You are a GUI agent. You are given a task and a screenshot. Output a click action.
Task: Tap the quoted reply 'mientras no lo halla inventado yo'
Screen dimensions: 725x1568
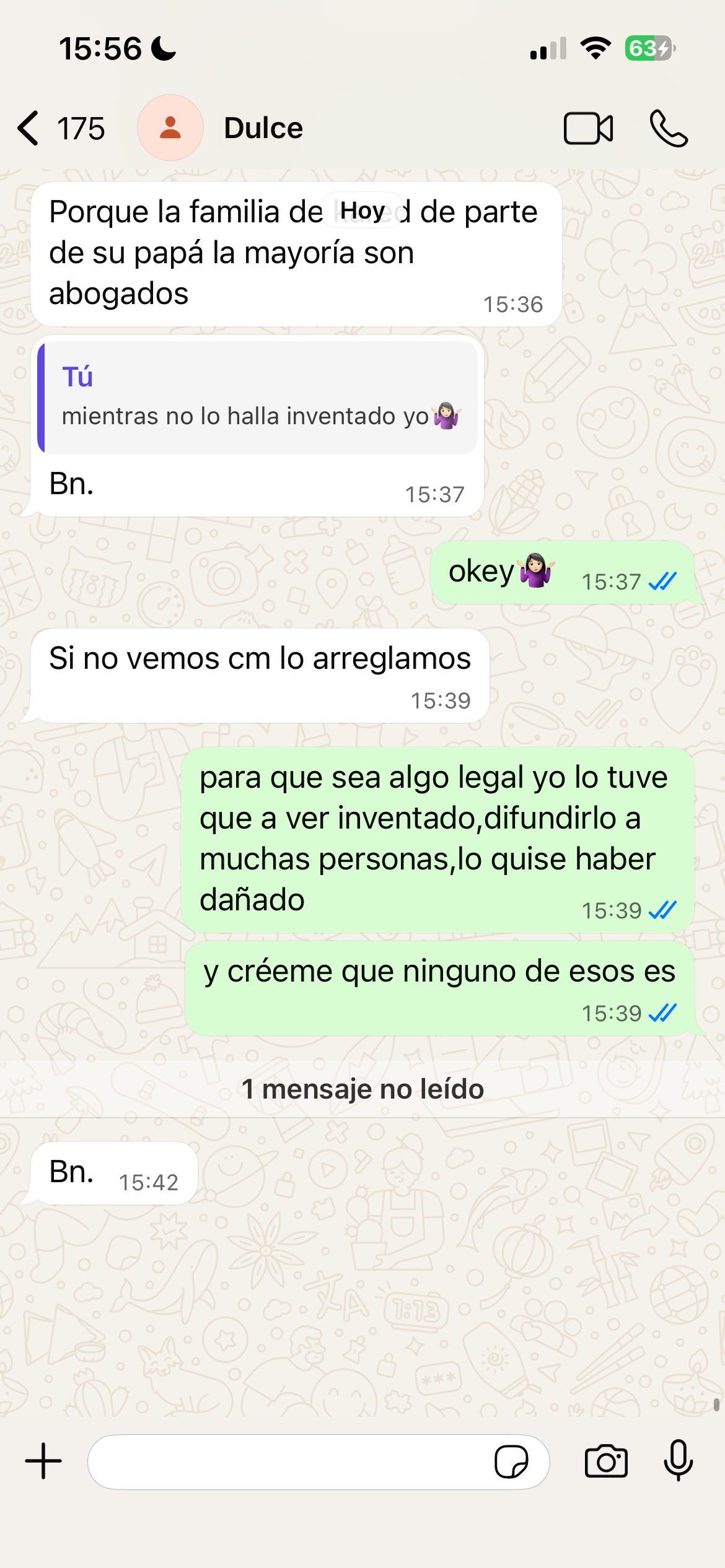(x=257, y=398)
